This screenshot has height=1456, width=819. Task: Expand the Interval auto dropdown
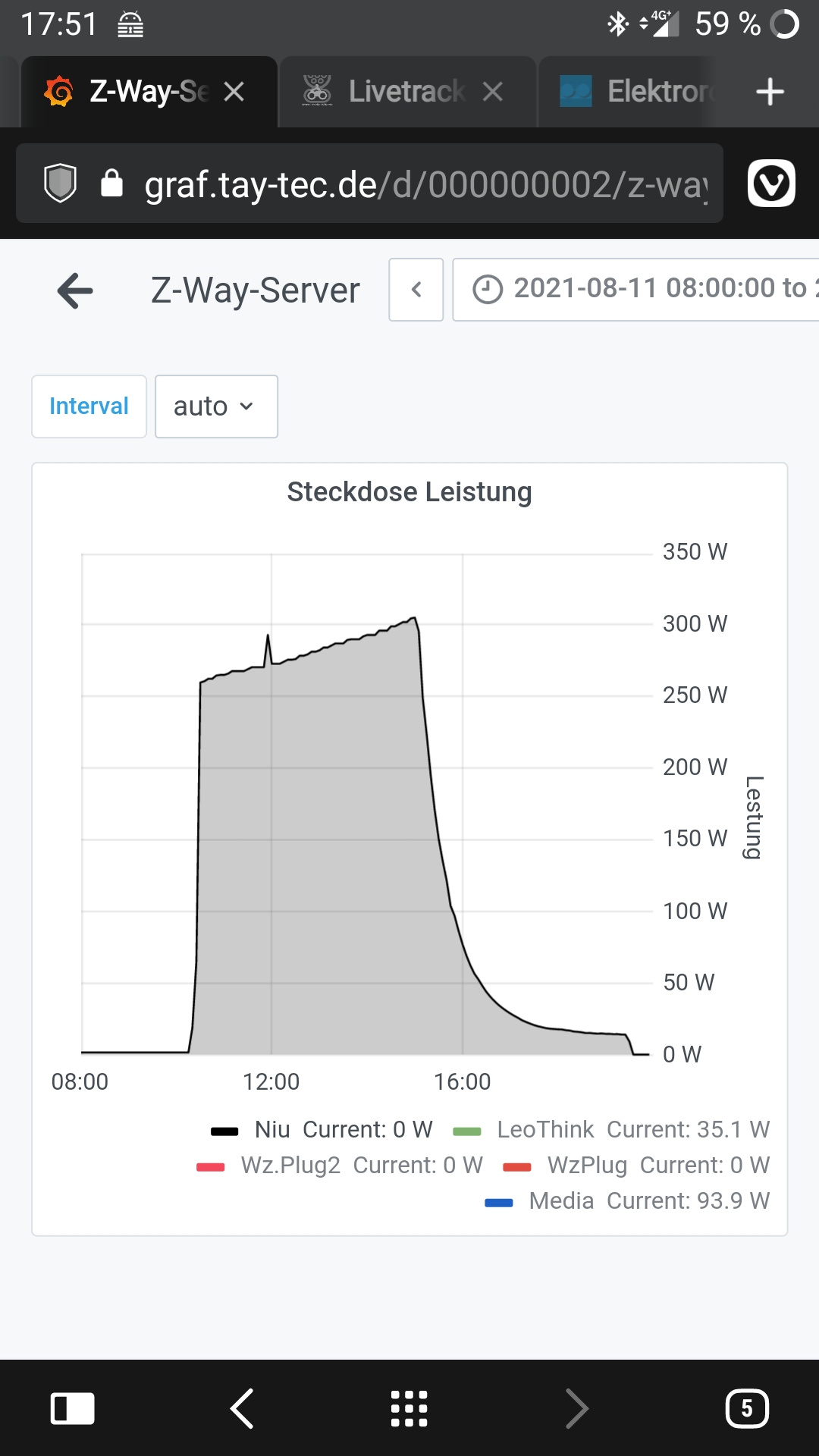(x=216, y=406)
